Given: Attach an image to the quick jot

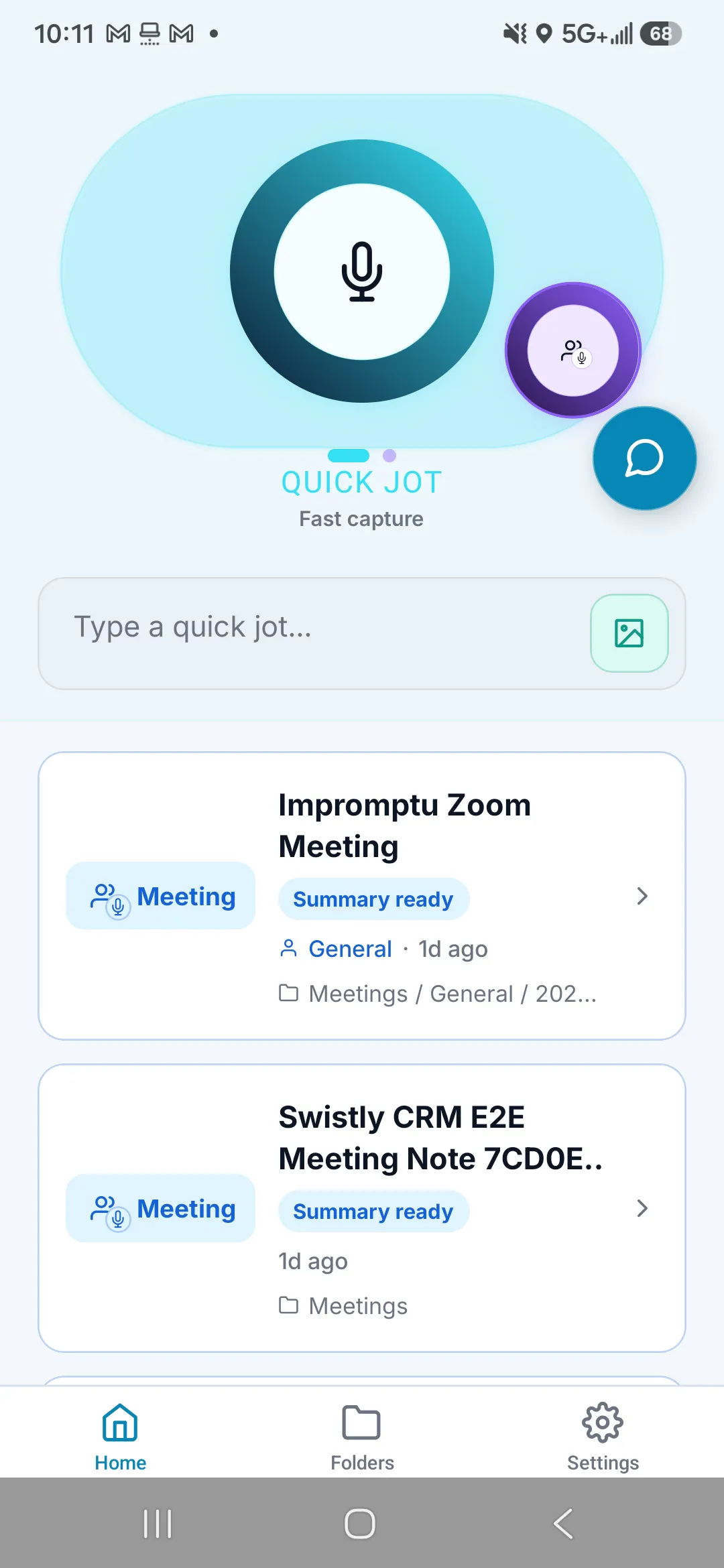Looking at the screenshot, I should (629, 633).
